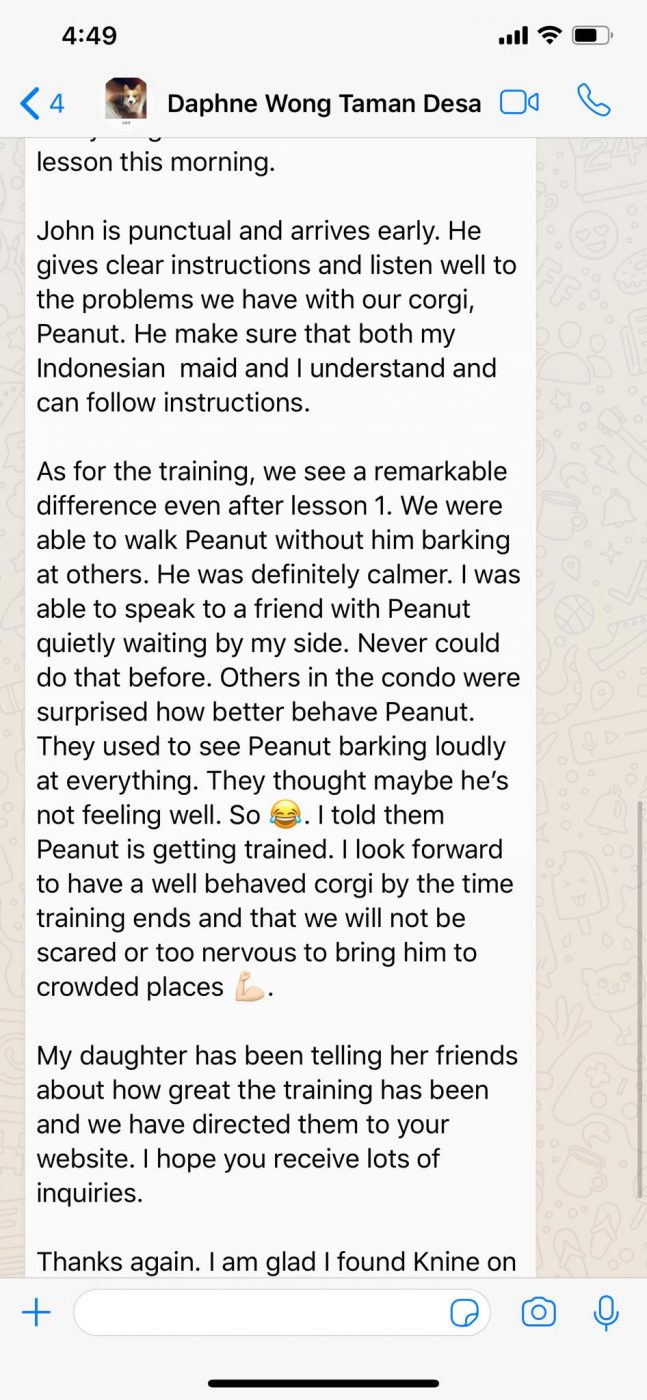Open Daphne Wong Taman Desa contact info
Screen dimensions: 647x1400
coord(323,103)
